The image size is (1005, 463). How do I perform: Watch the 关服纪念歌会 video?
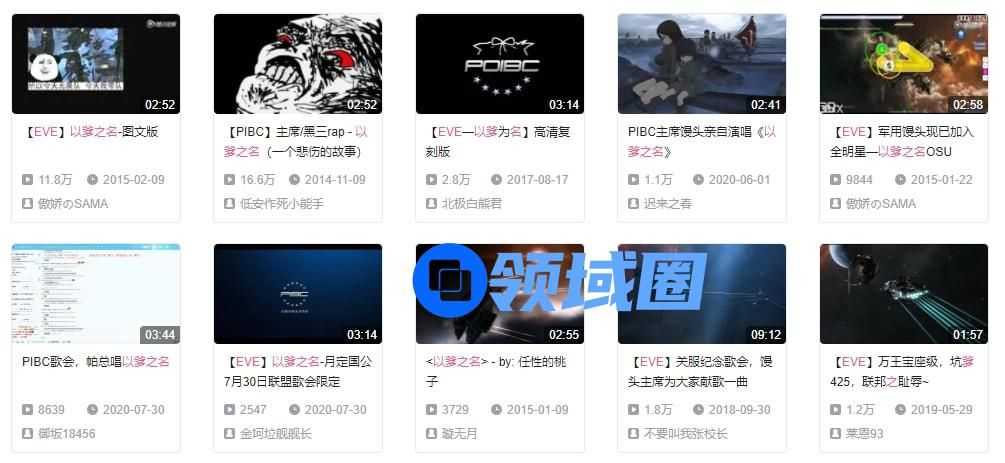click(x=701, y=294)
